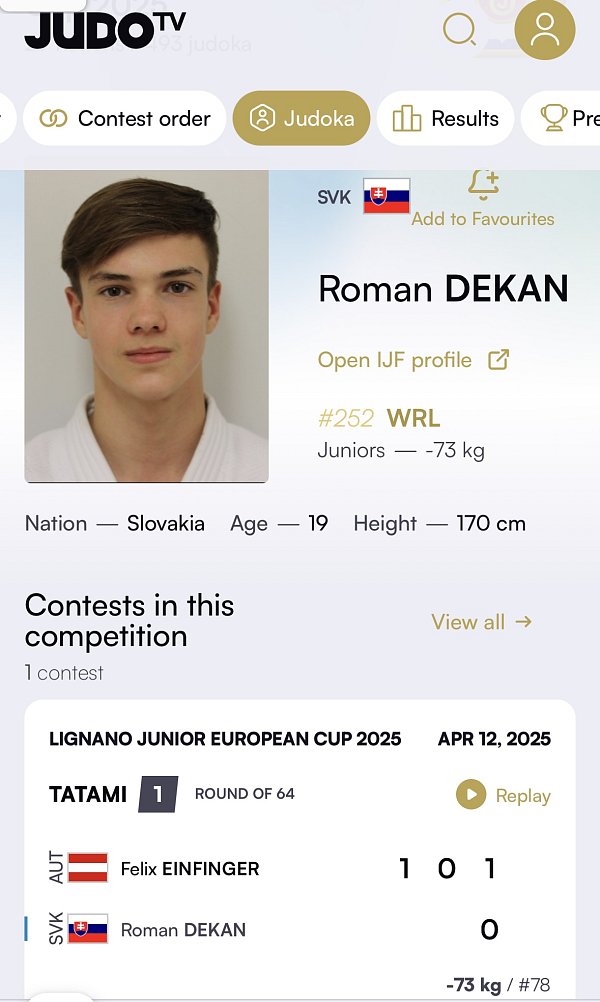This screenshot has height=1002, width=600.
Task: Add Roman Dekan to Favourites
Action: [483, 199]
